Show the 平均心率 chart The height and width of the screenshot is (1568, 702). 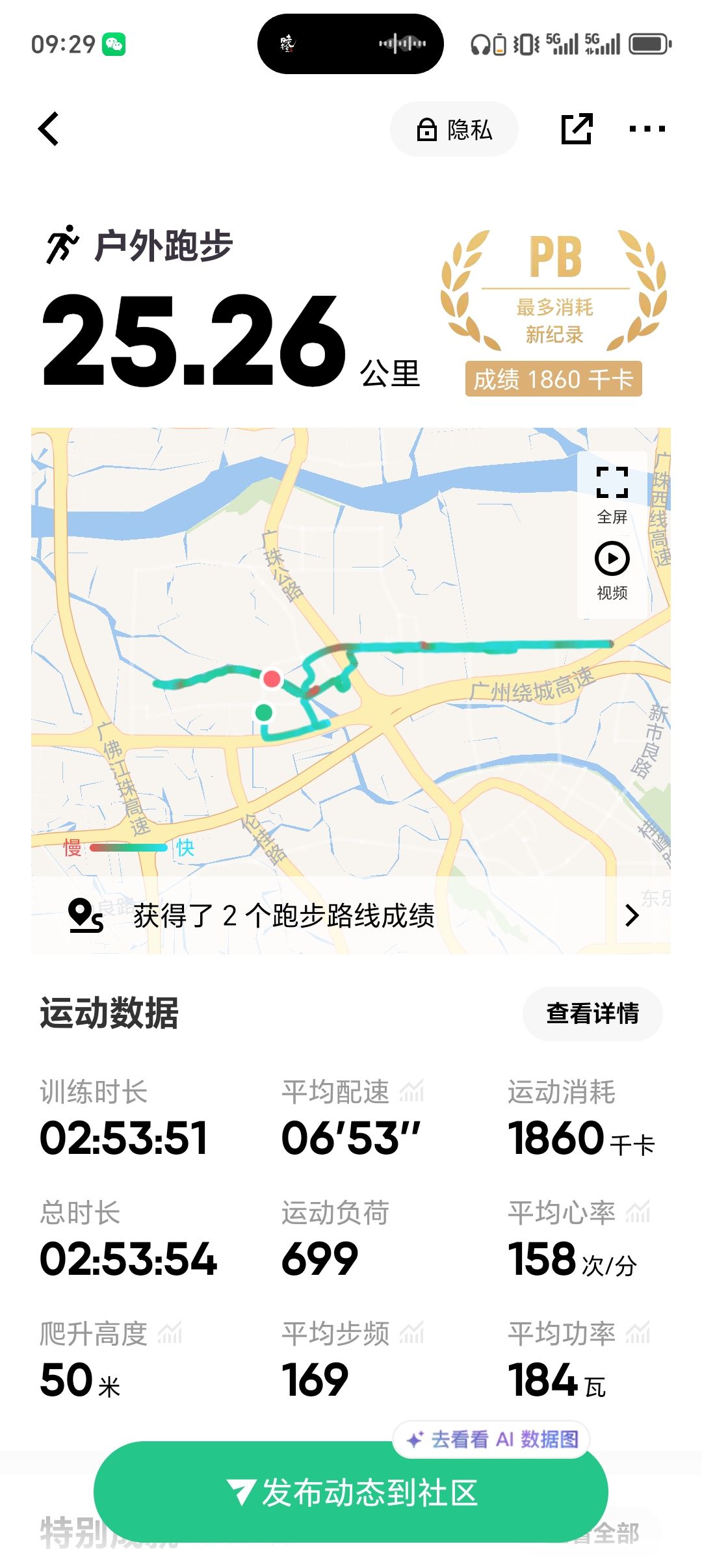pyautogui.click(x=638, y=1212)
